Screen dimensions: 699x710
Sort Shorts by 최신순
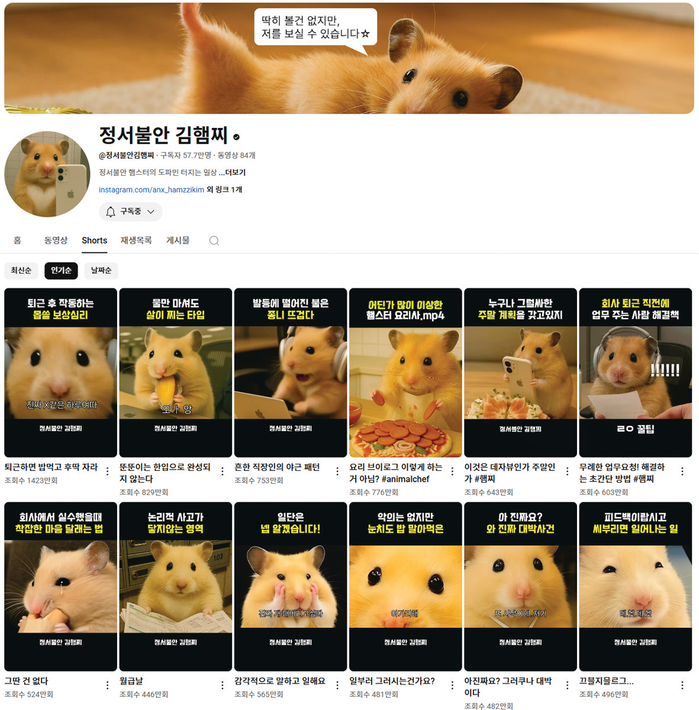tap(21, 270)
